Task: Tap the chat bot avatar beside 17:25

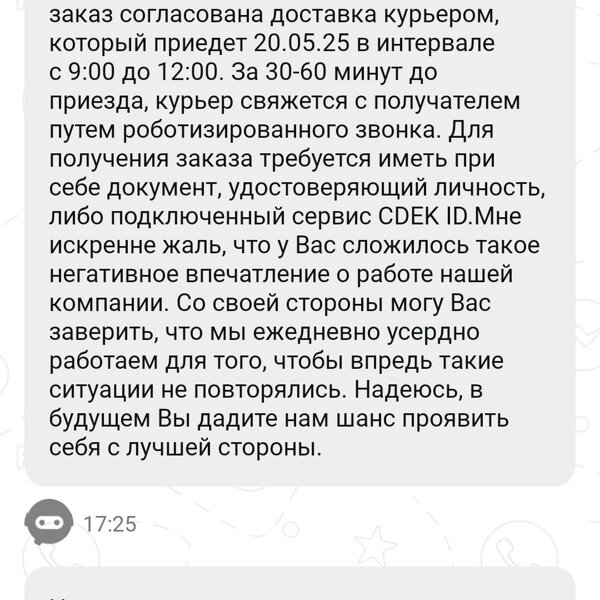Action: pos(49,523)
